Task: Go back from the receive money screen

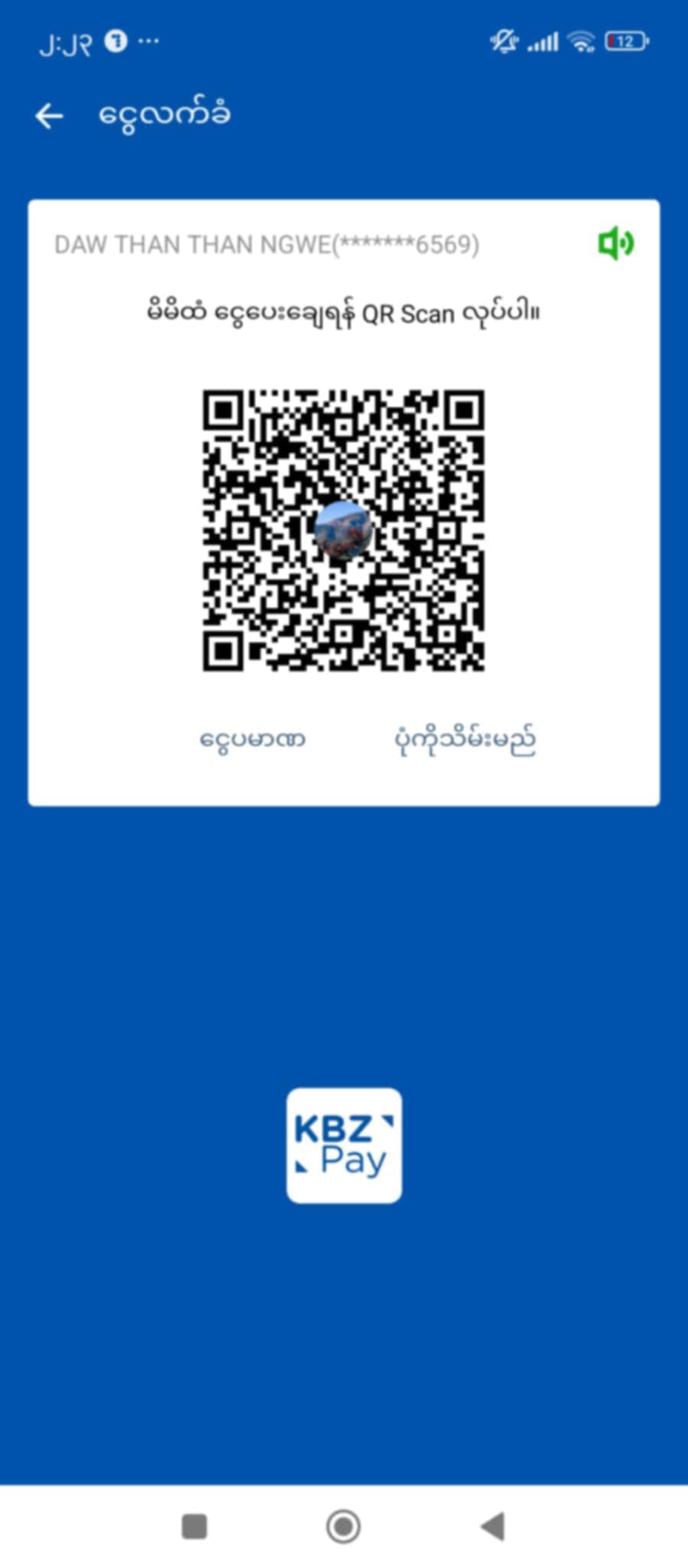Action: pos(50,116)
